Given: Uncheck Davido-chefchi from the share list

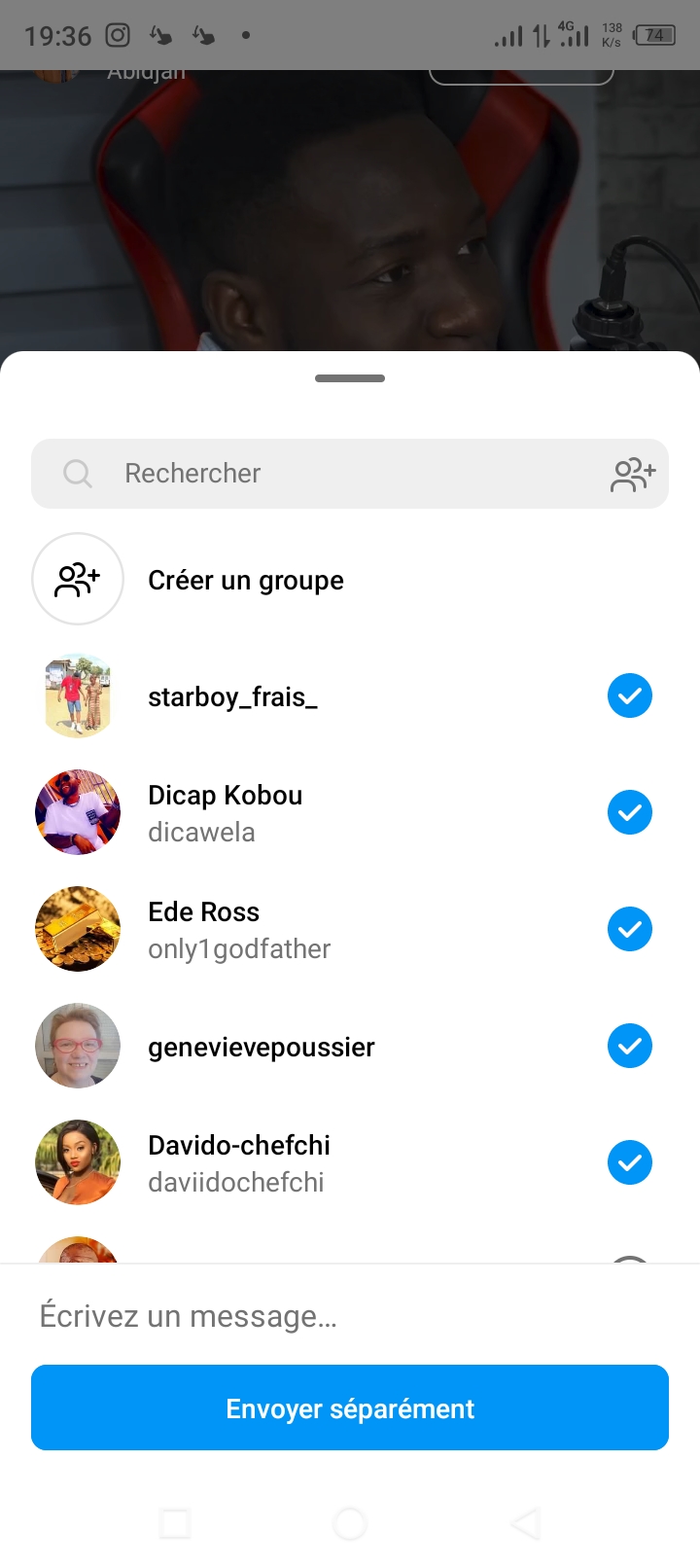Looking at the screenshot, I should click(x=629, y=1163).
